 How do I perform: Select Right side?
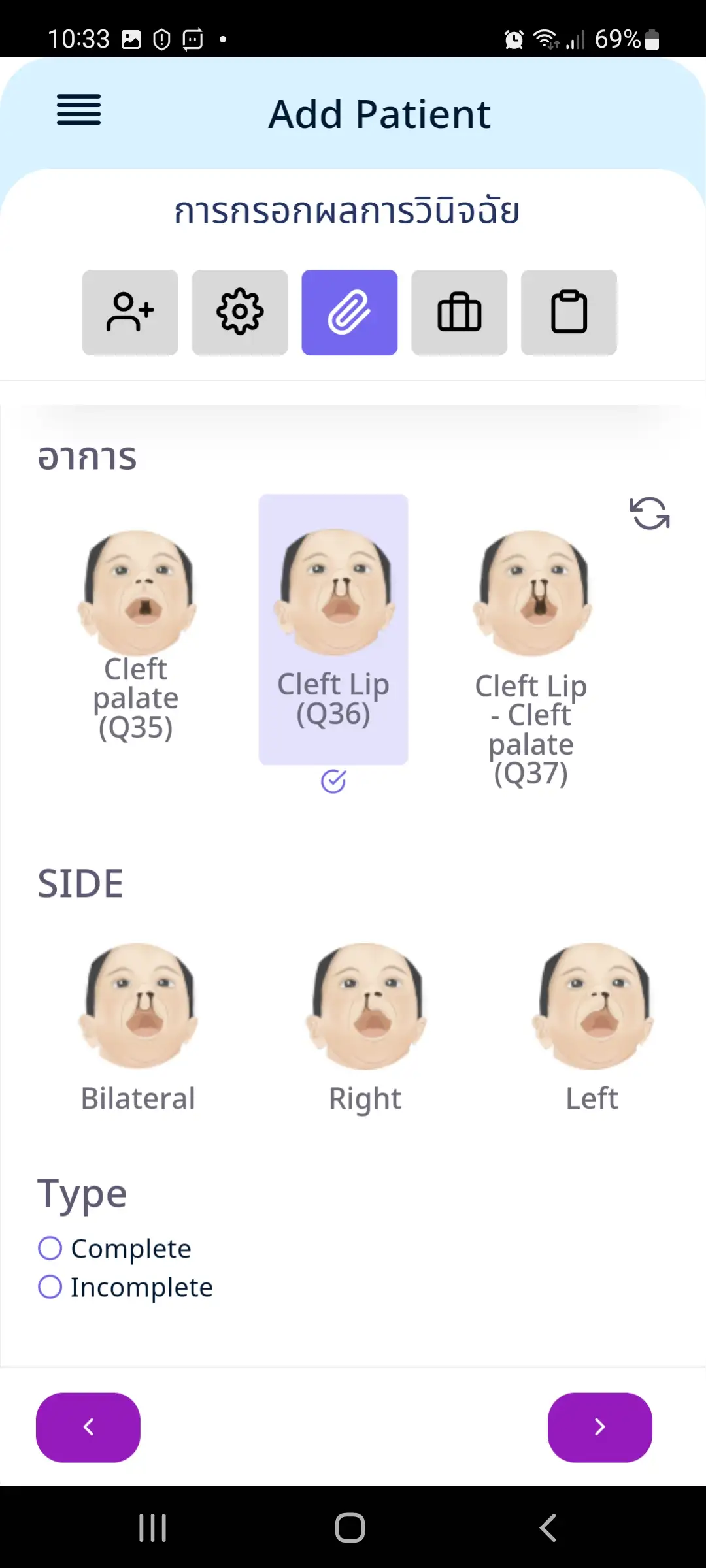(x=365, y=1026)
